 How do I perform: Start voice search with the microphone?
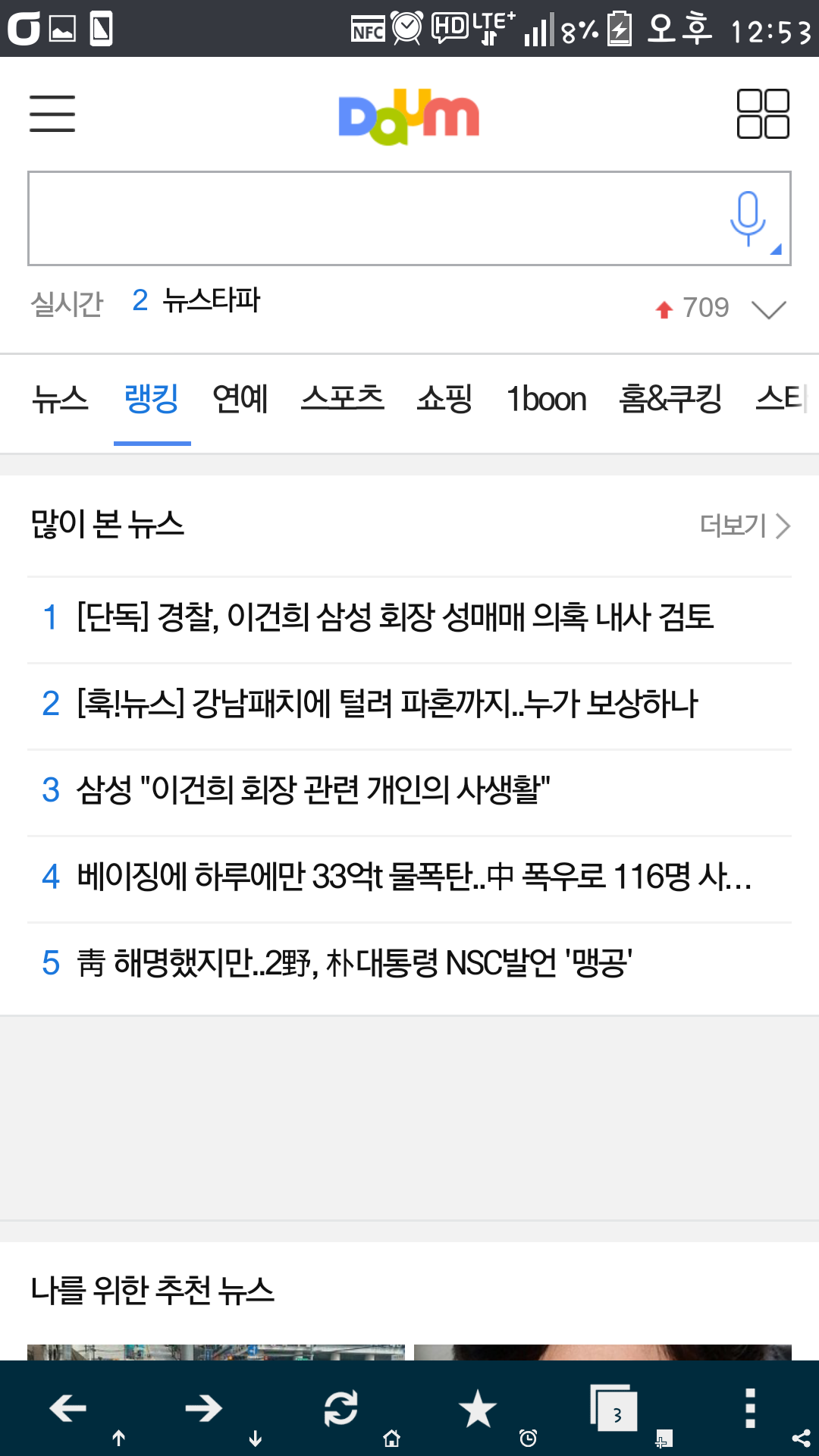(x=748, y=218)
